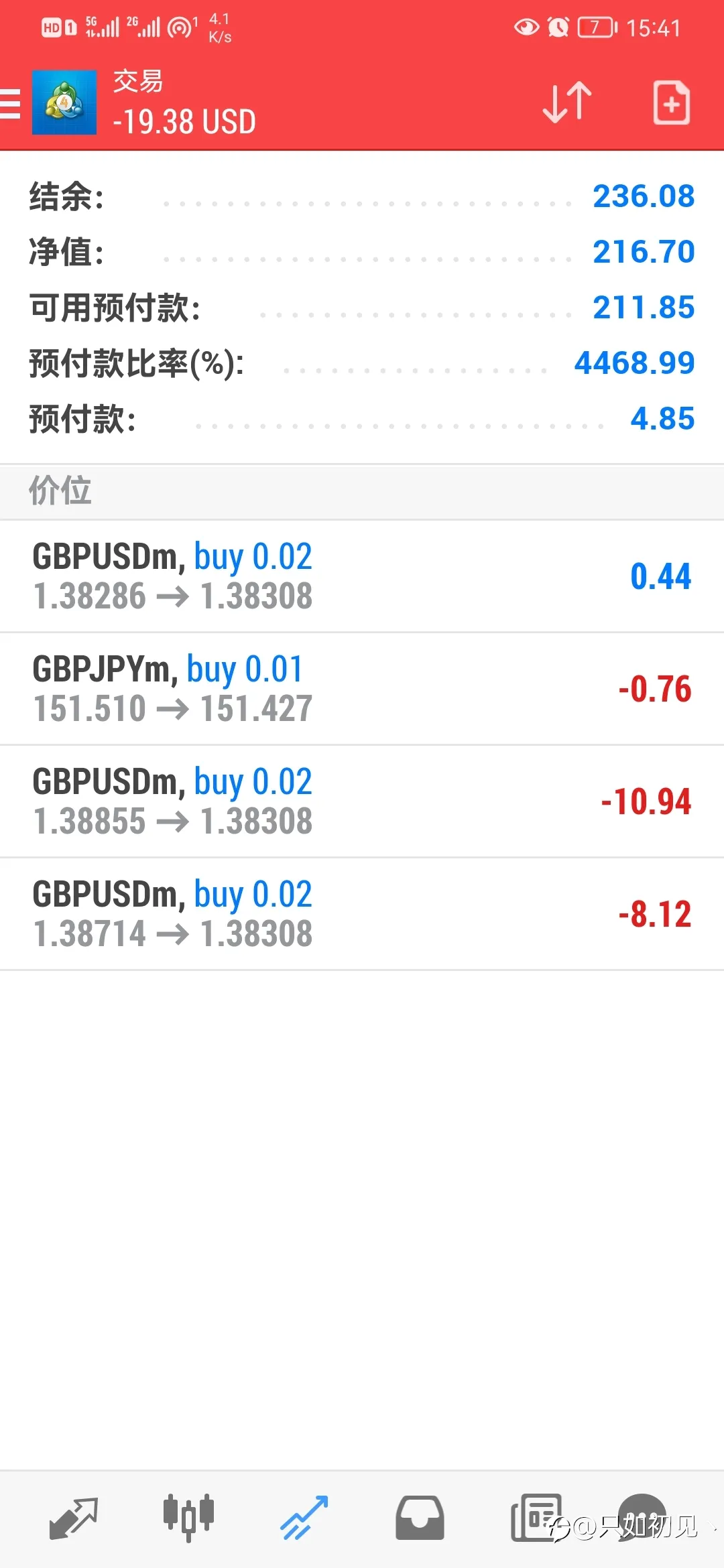Viewport: 724px width, 1568px height.
Task: Open the GBPJPYm buy 0.01 position
Action: pos(362,689)
